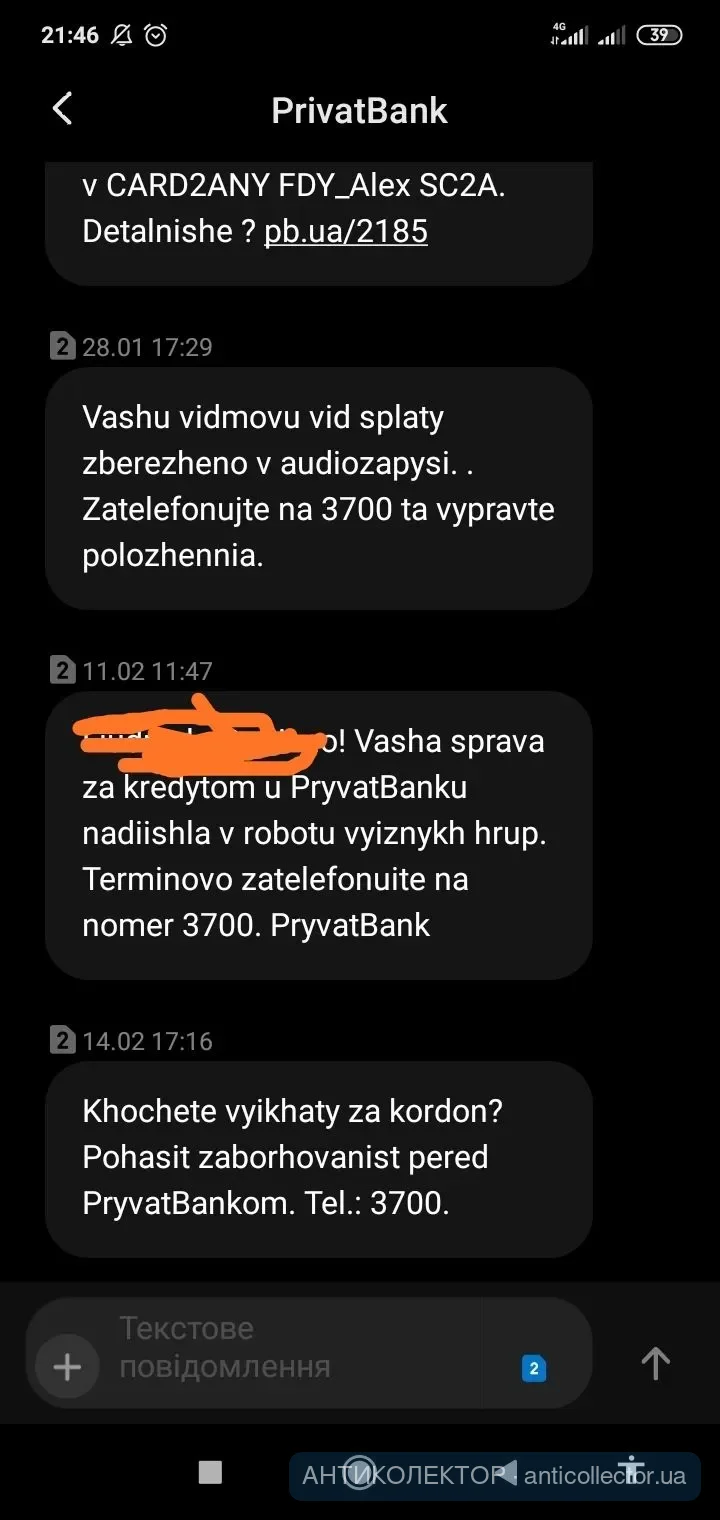
Task: Open recent apps with the square button
Action: (x=210, y=1472)
